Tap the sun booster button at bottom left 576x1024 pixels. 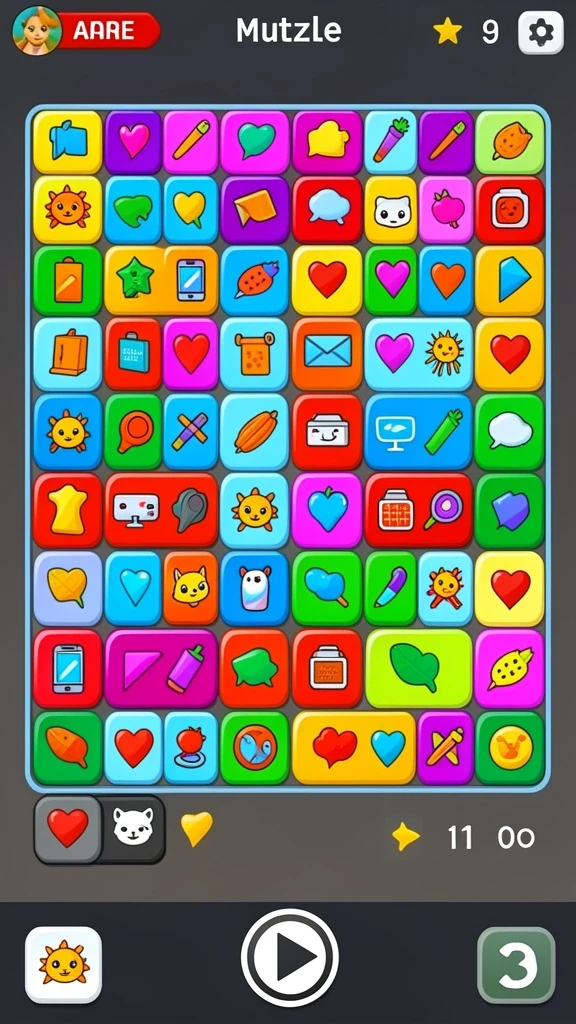(x=63, y=965)
